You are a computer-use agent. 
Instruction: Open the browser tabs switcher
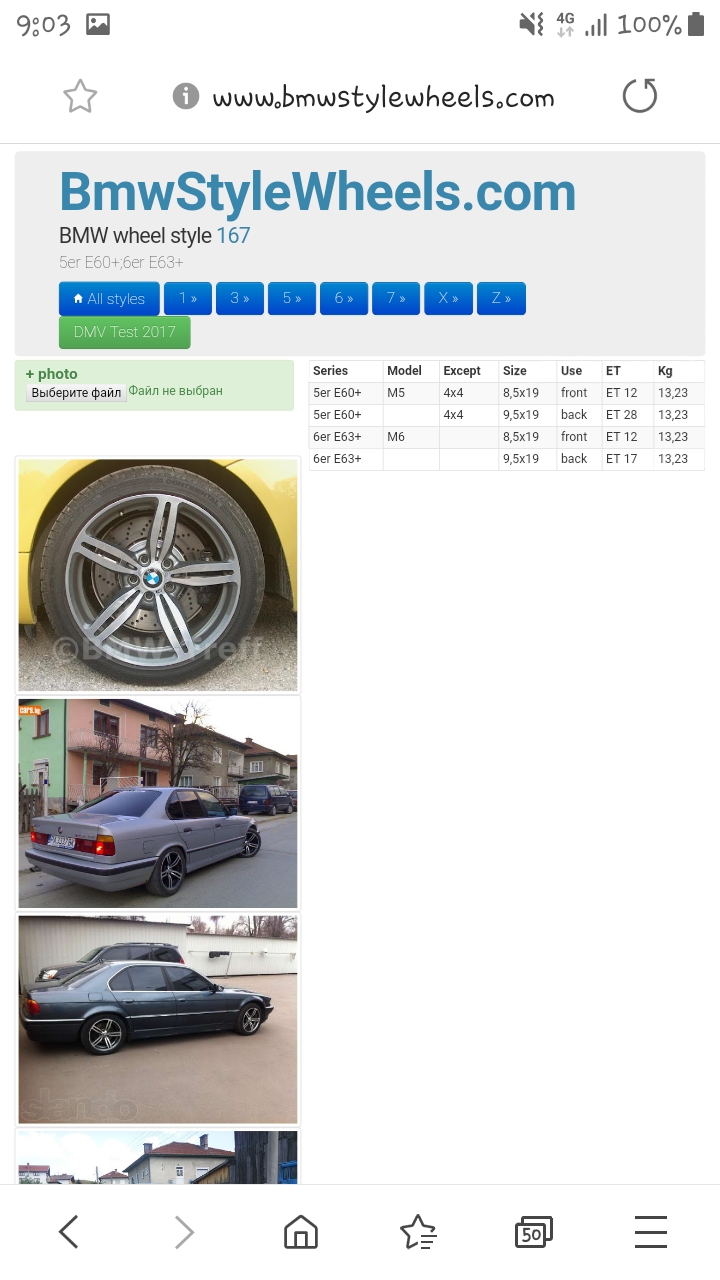(533, 1232)
